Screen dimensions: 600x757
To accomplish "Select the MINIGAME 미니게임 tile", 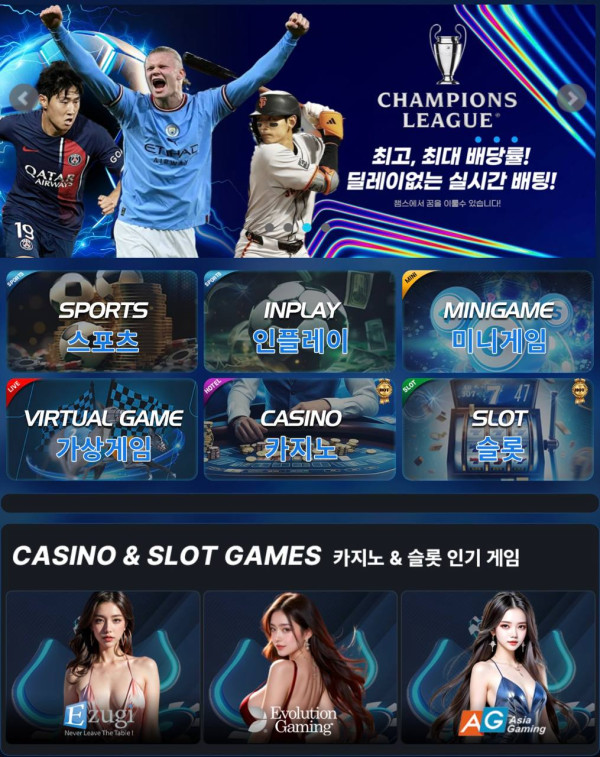I will point(497,322).
